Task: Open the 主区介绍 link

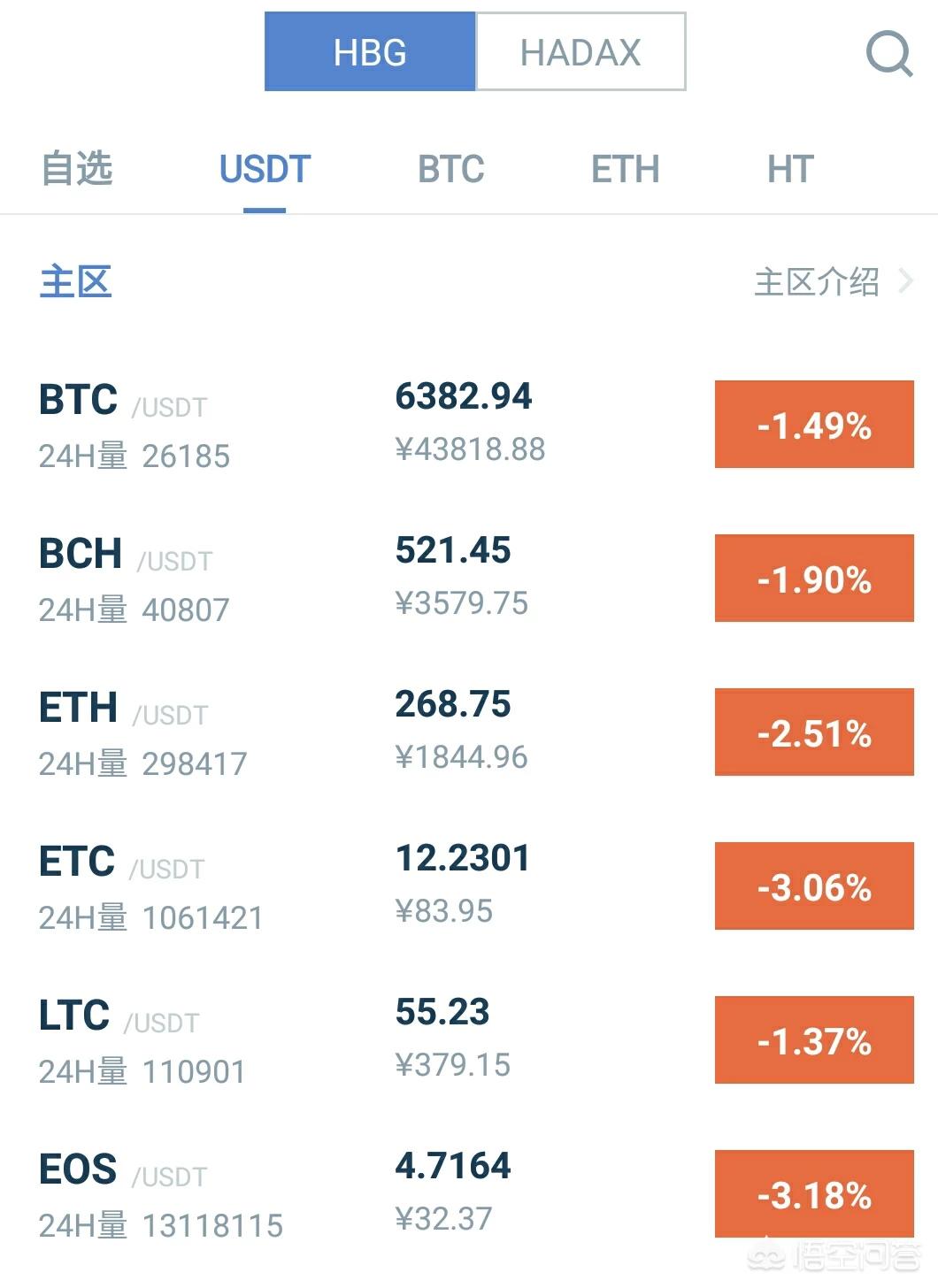Action: pos(832,282)
